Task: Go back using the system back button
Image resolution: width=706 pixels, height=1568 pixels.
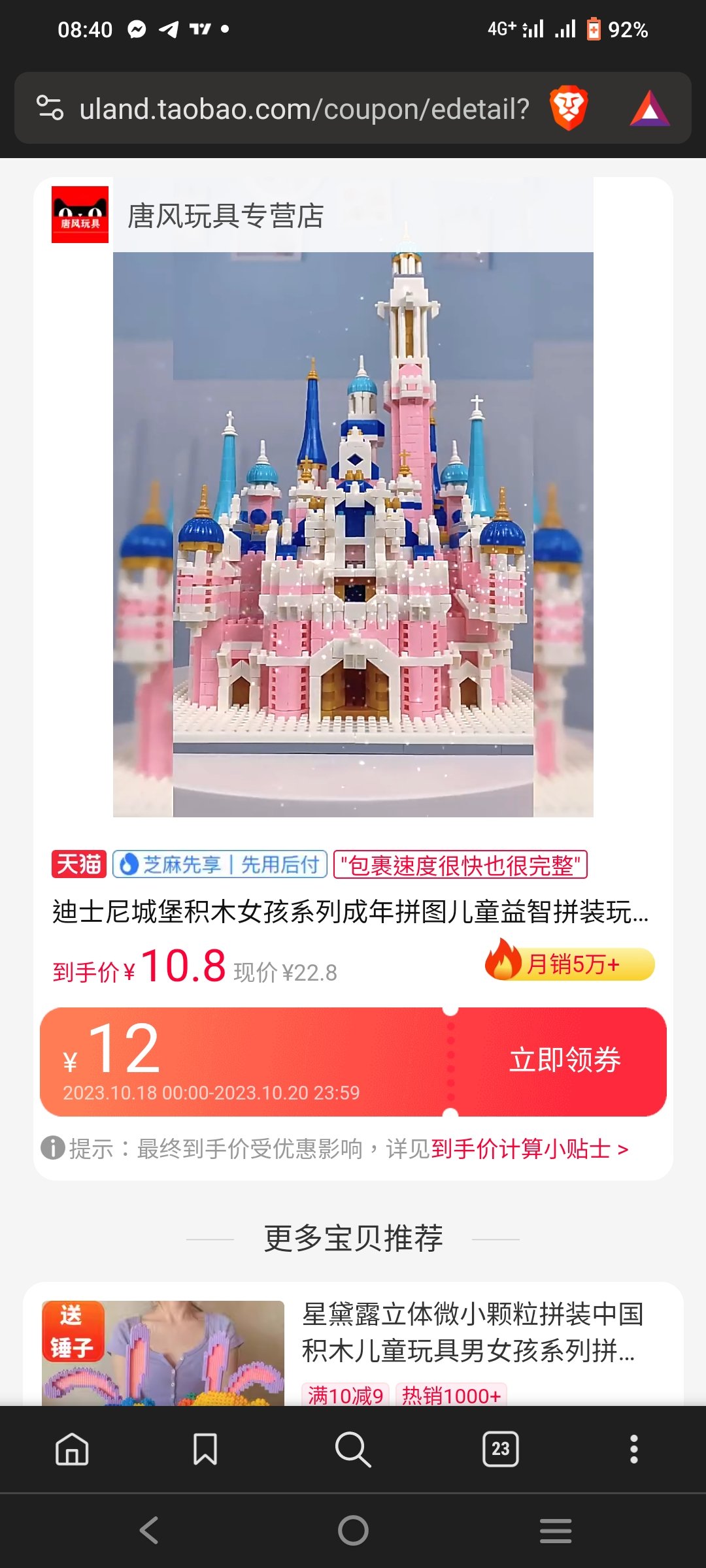Action: 149,1530
